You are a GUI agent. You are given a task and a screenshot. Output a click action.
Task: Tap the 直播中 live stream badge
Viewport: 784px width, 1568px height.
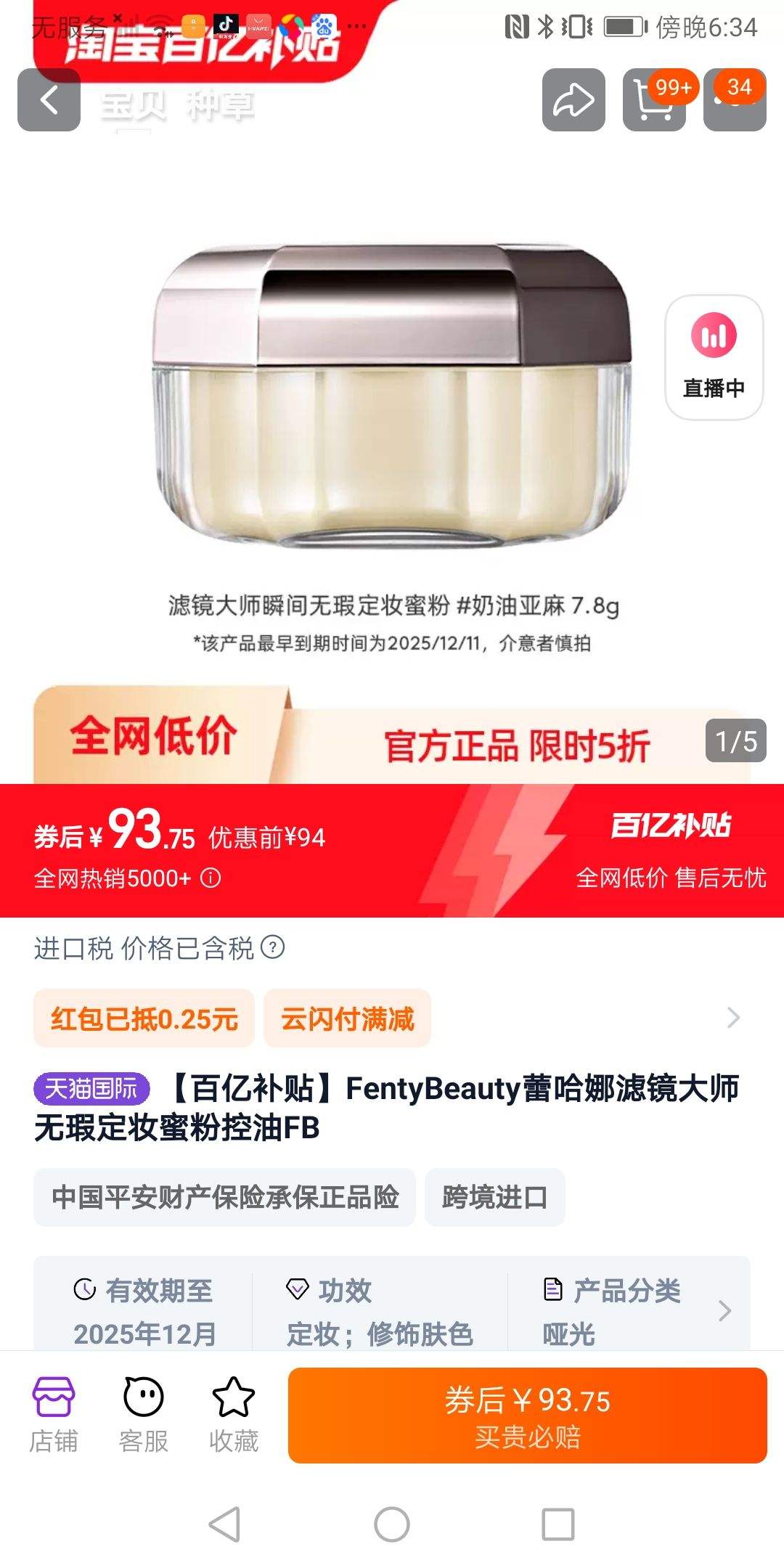click(713, 355)
